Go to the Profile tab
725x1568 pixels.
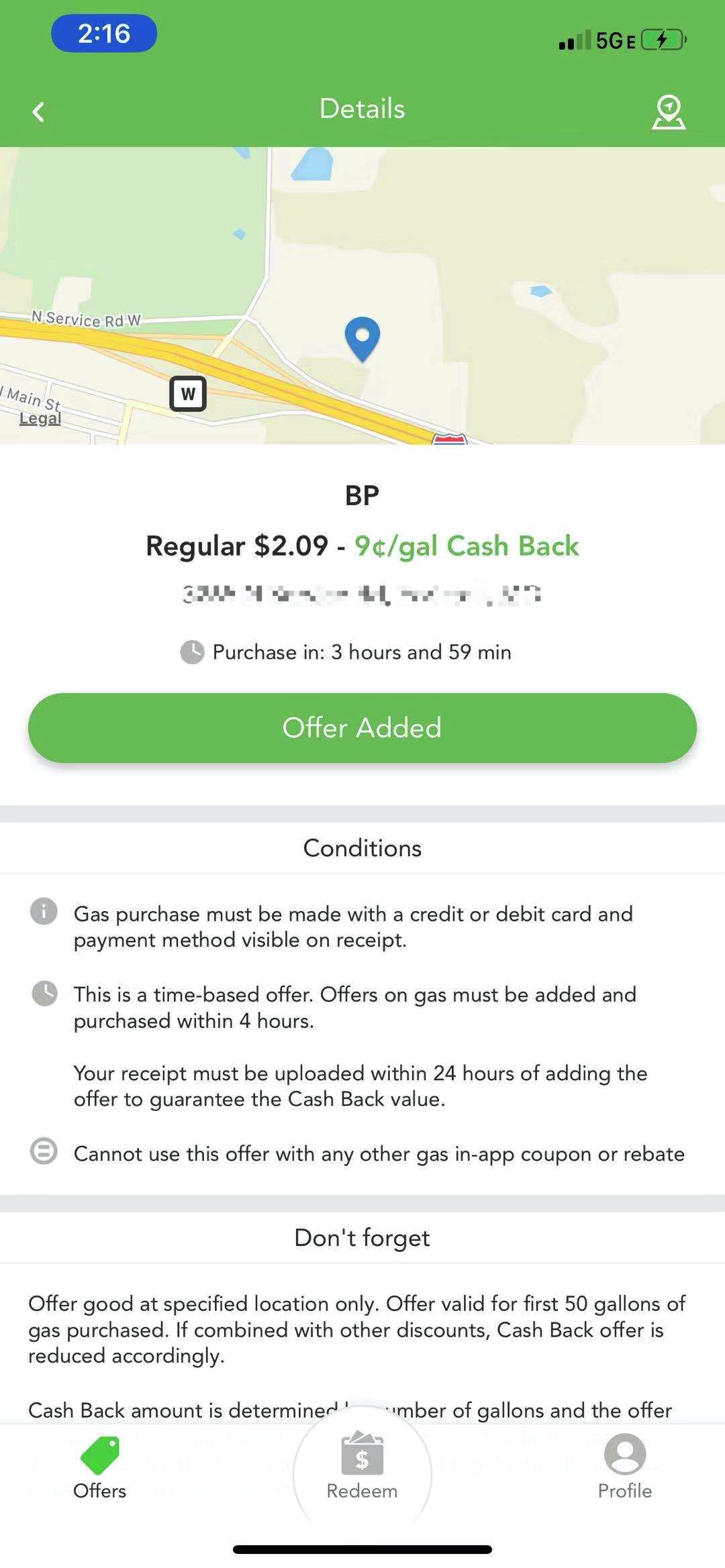coord(624,1469)
